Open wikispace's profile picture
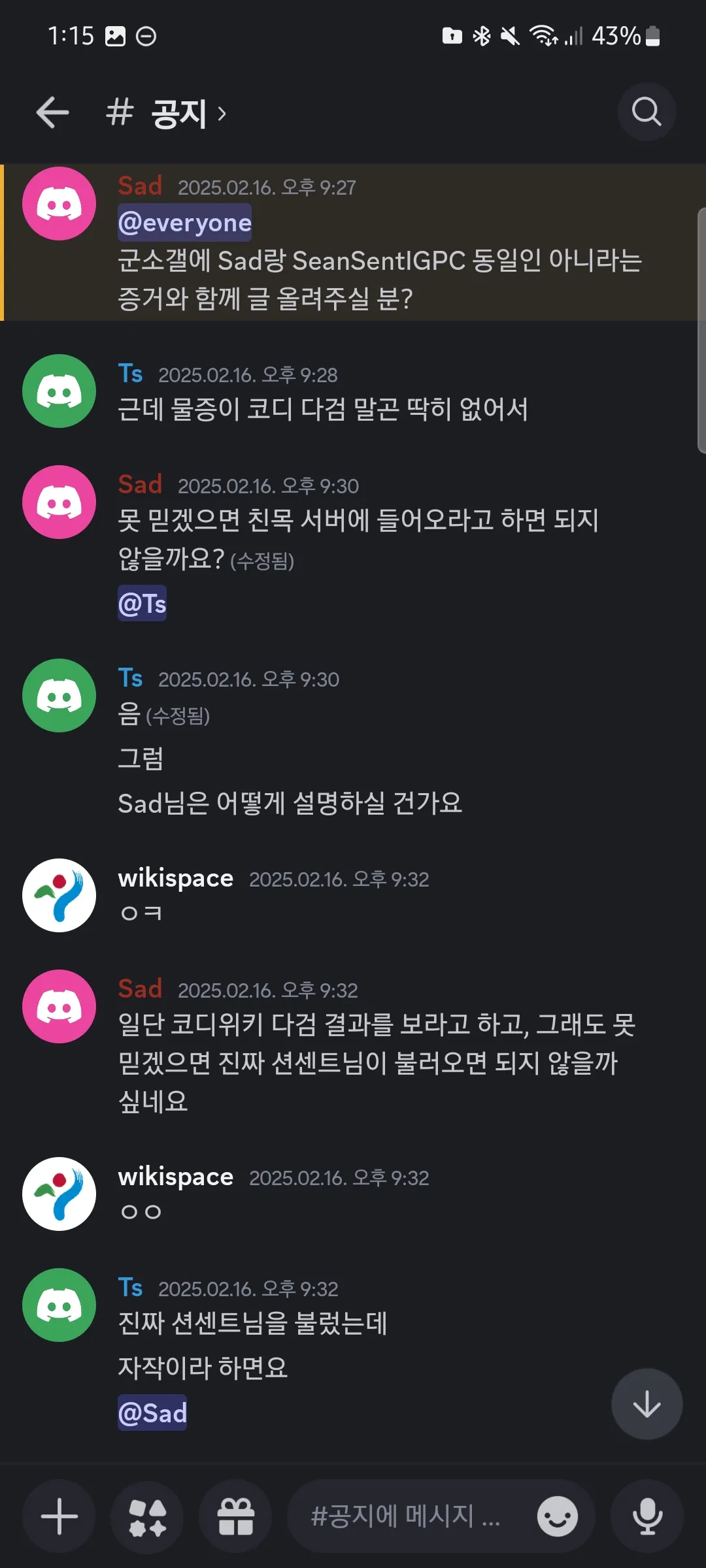 [x=59, y=895]
